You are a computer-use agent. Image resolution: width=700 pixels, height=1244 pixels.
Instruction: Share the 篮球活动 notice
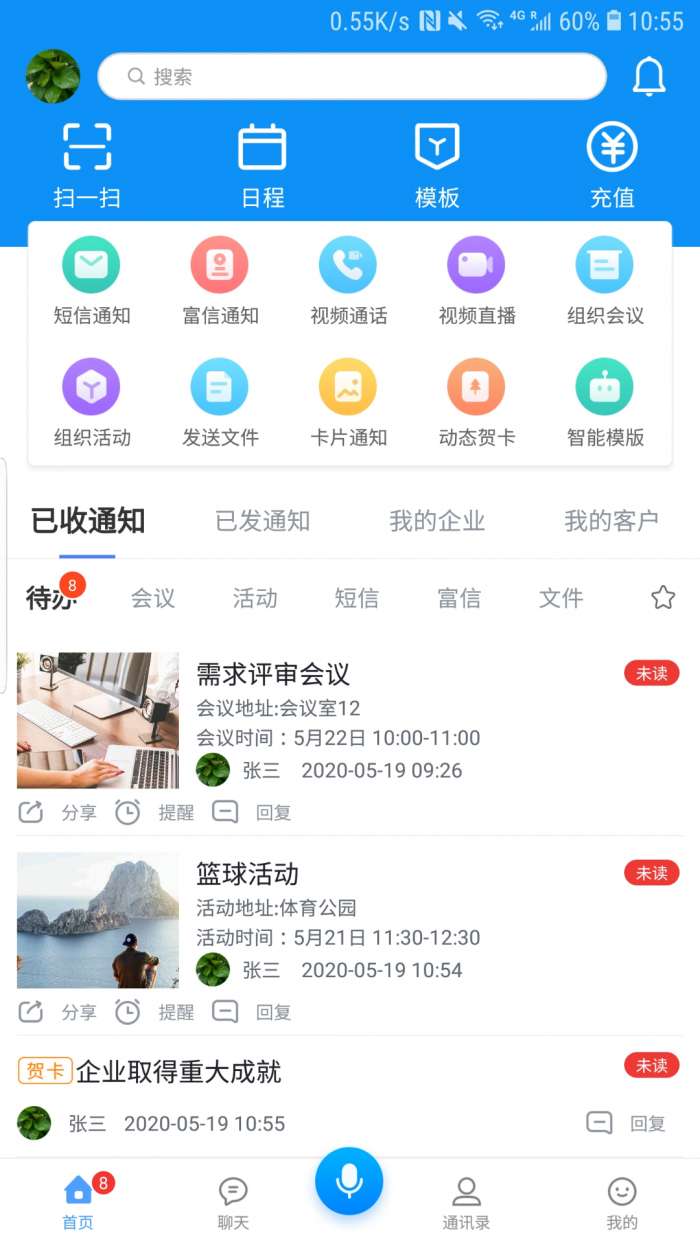[58, 1012]
